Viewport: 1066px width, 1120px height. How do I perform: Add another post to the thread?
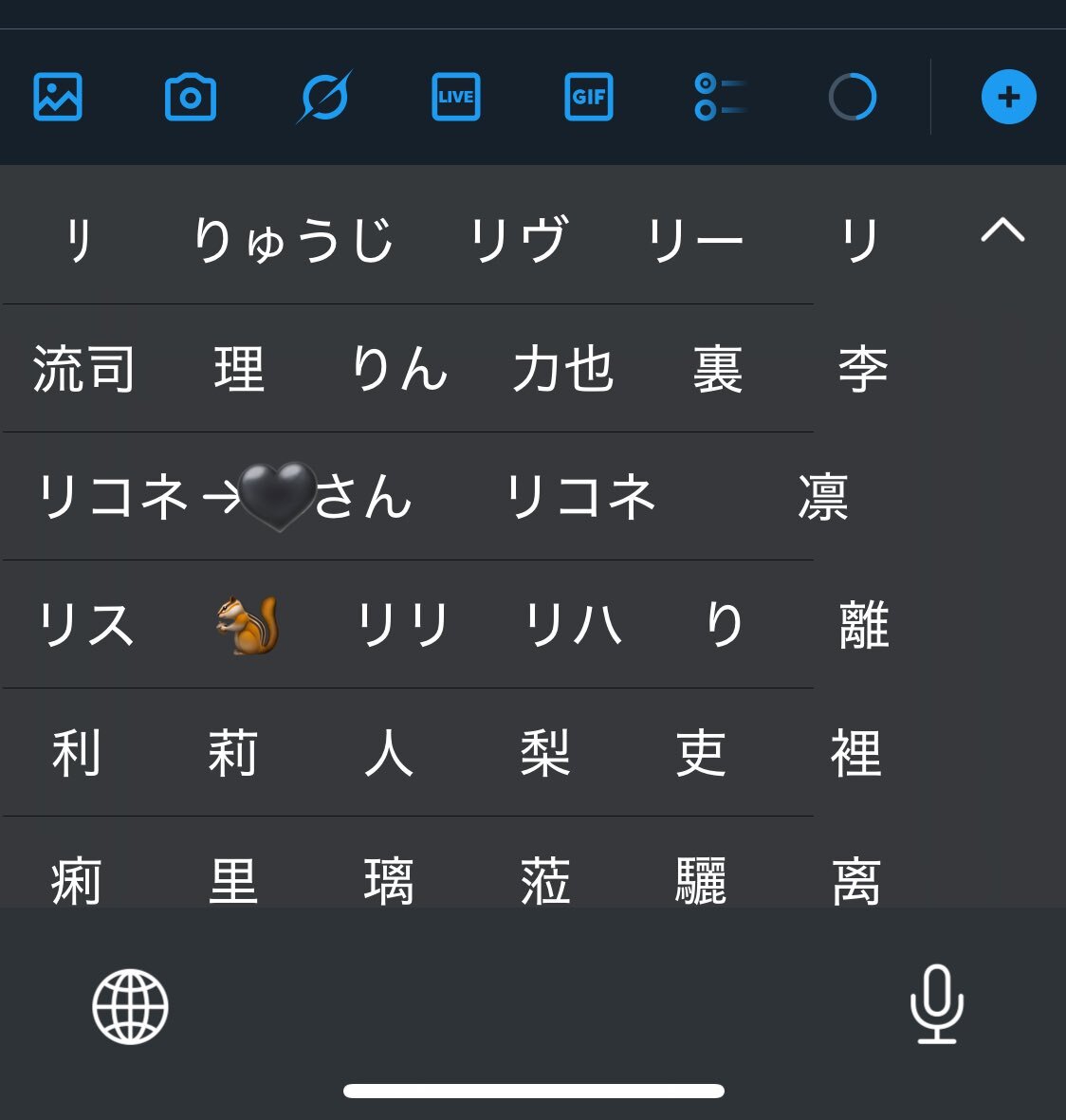1008,97
